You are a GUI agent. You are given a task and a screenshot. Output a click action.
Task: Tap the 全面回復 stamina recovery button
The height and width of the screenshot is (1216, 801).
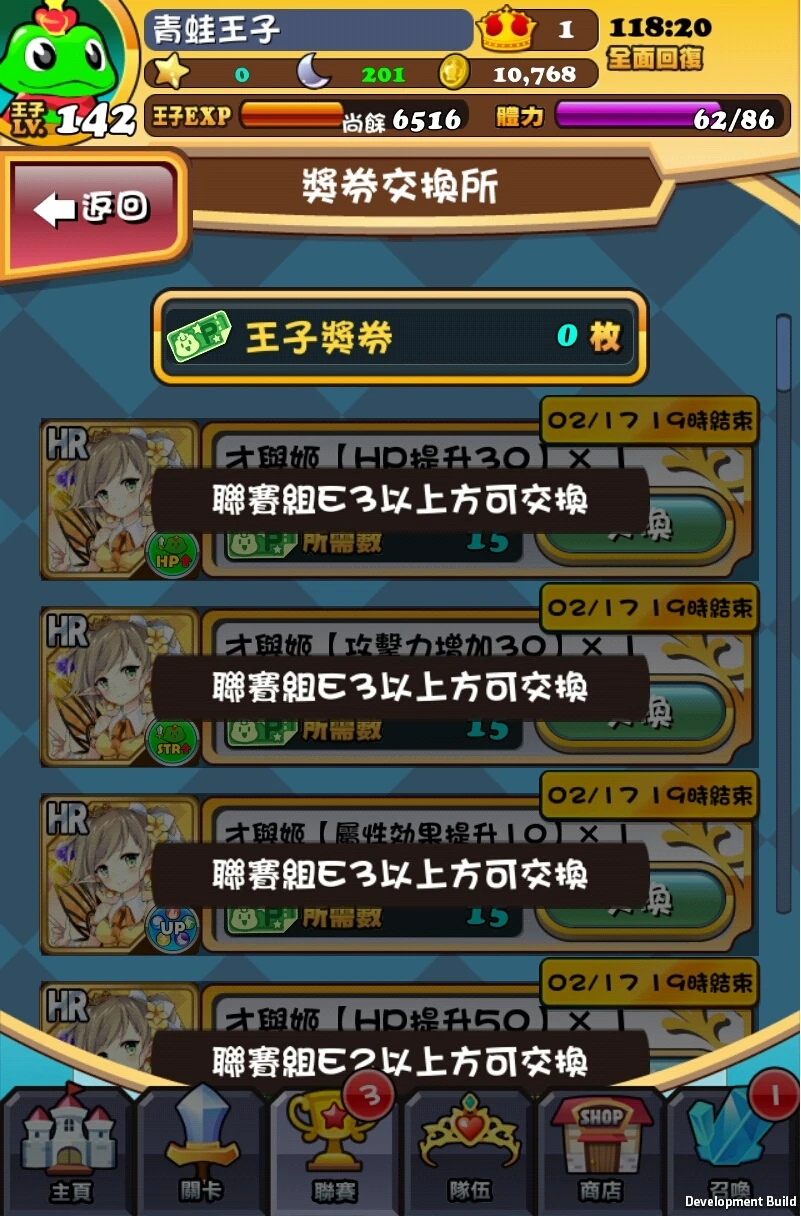pyautogui.click(x=655, y=58)
